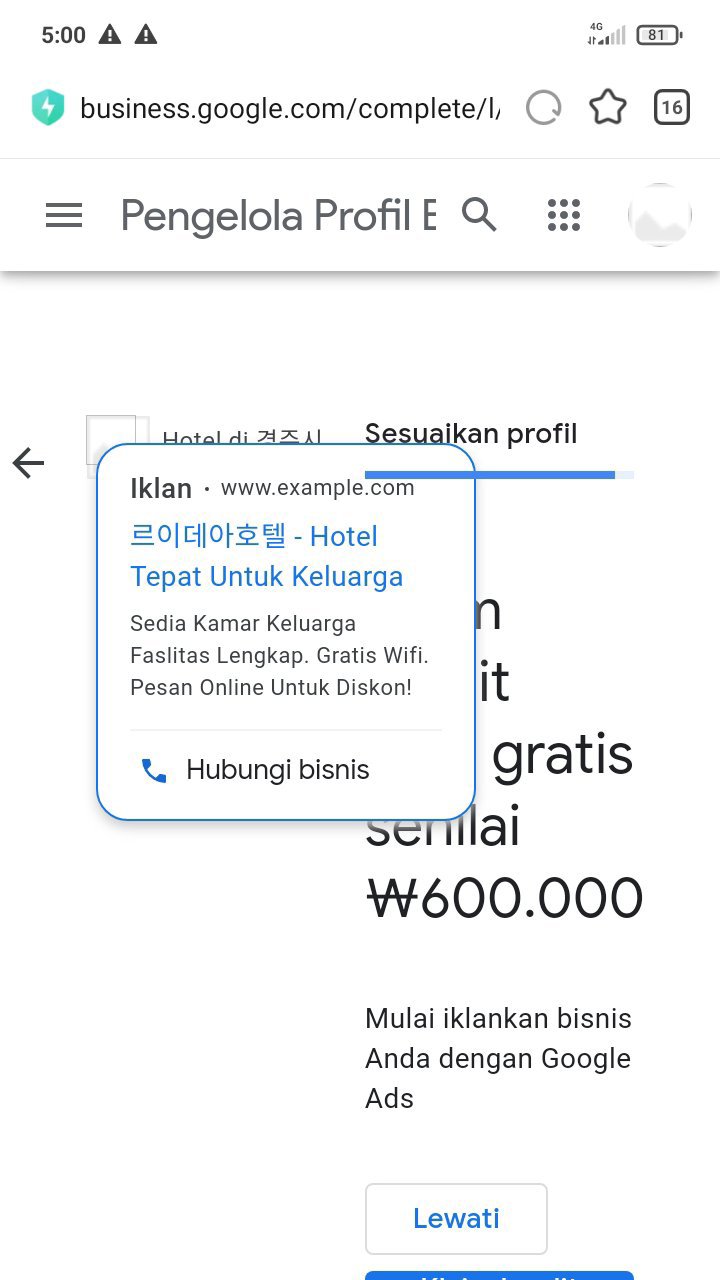Tap the shield security icon
This screenshot has height=1280, width=720.
(x=47, y=108)
